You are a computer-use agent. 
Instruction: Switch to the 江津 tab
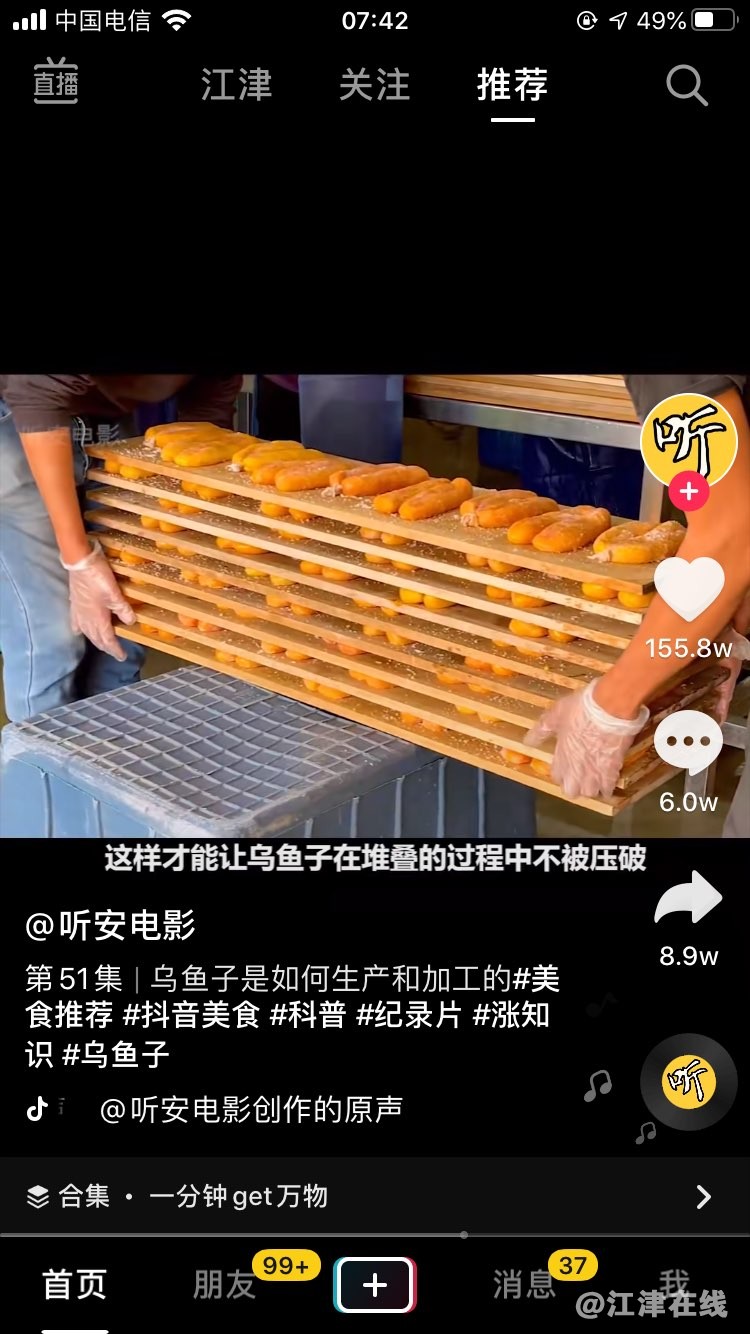tap(236, 85)
